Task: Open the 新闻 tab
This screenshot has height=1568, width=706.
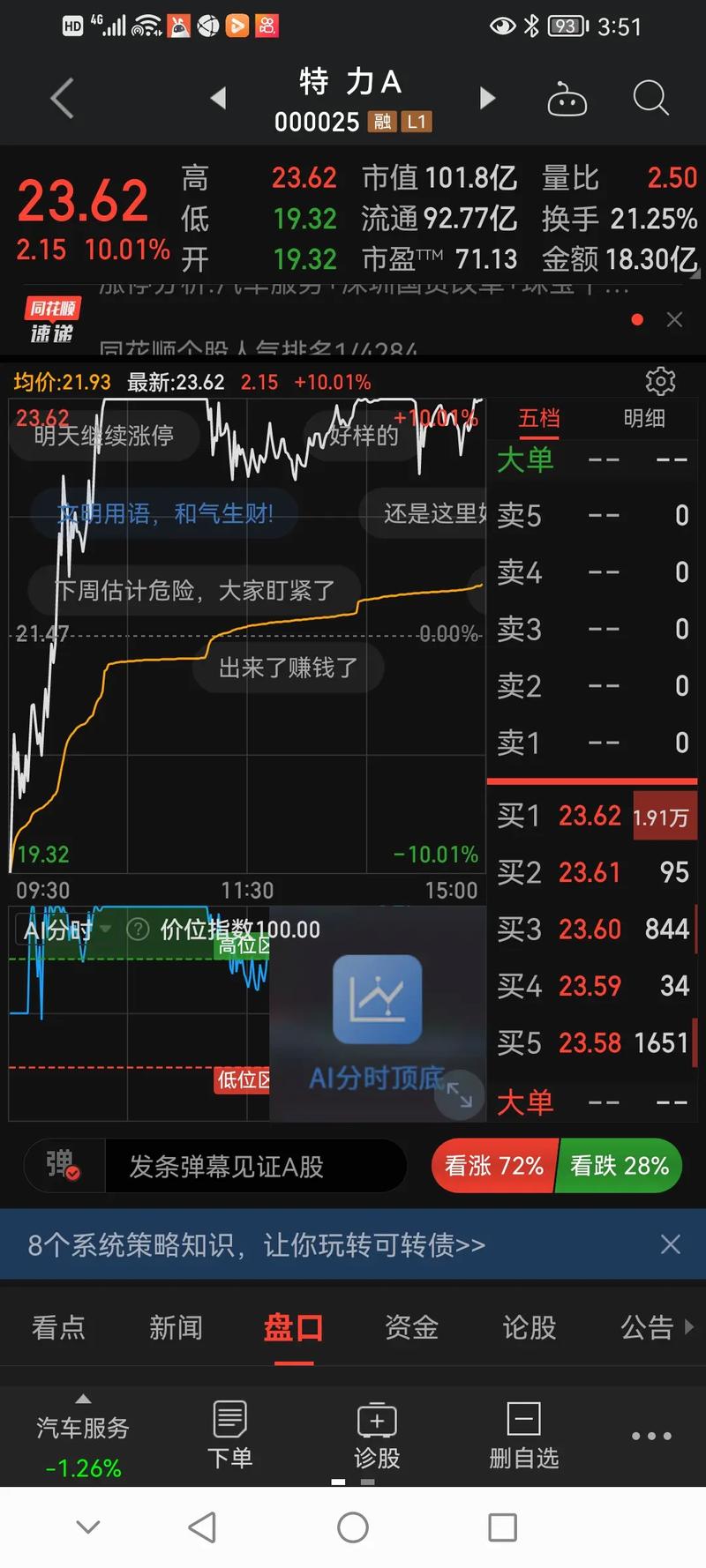Action: click(176, 1326)
